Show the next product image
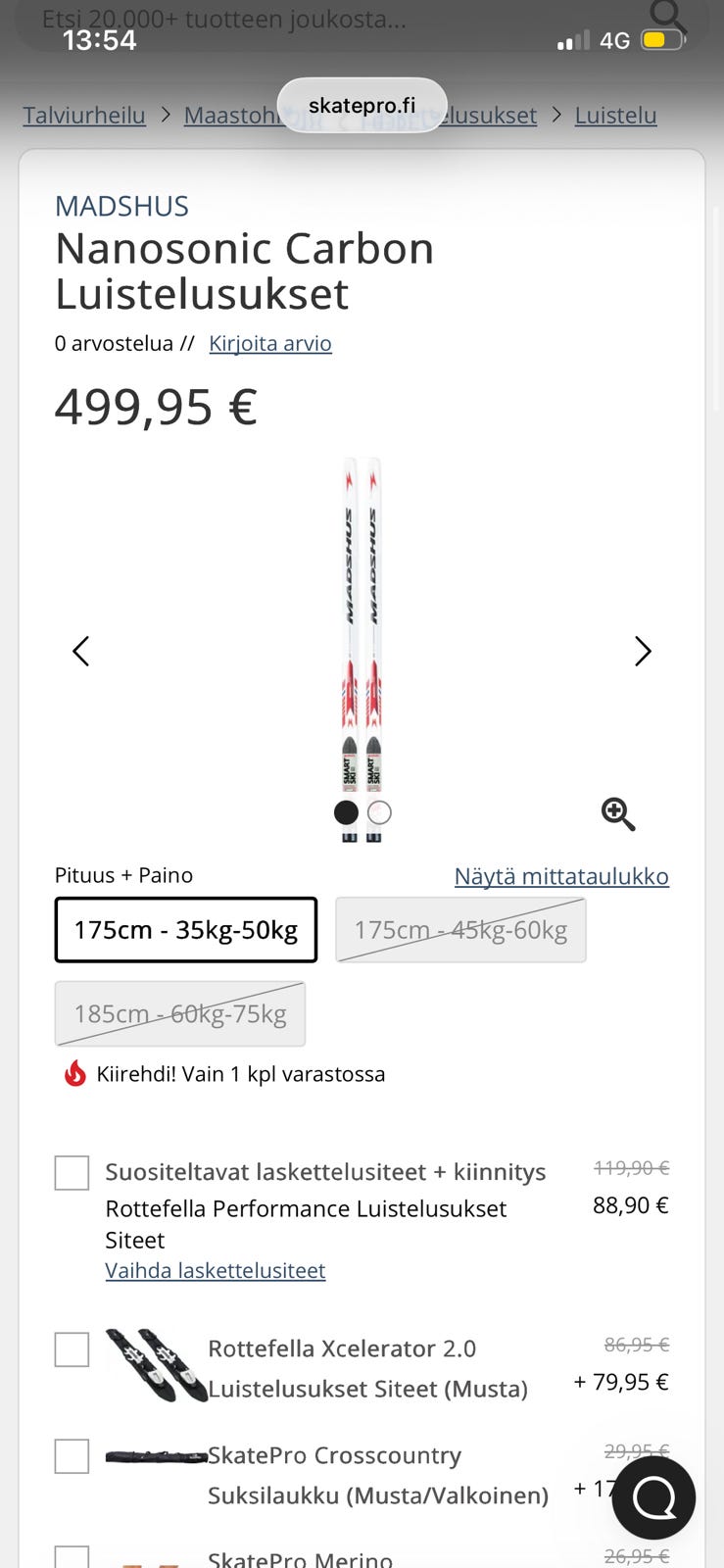 643,651
